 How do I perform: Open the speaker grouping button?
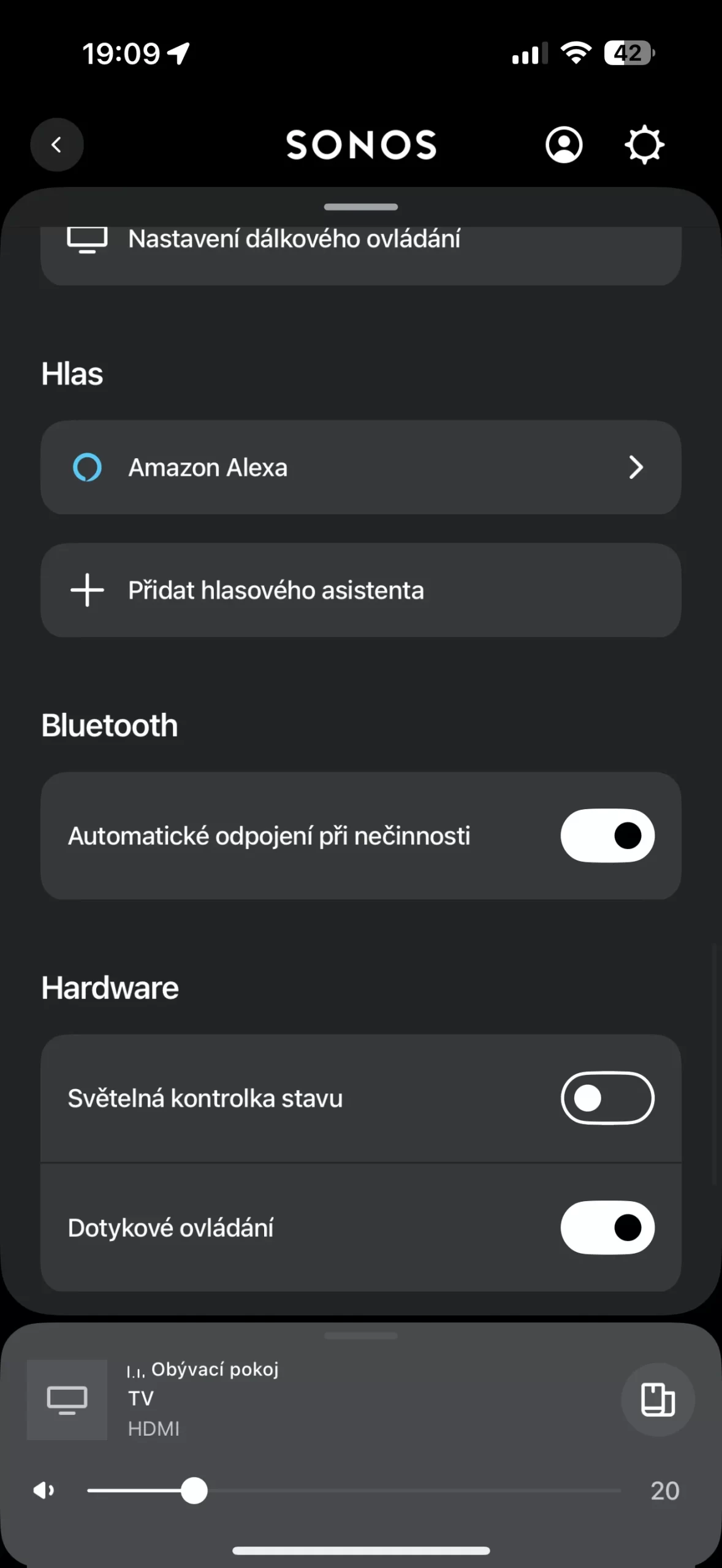click(x=658, y=1400)
